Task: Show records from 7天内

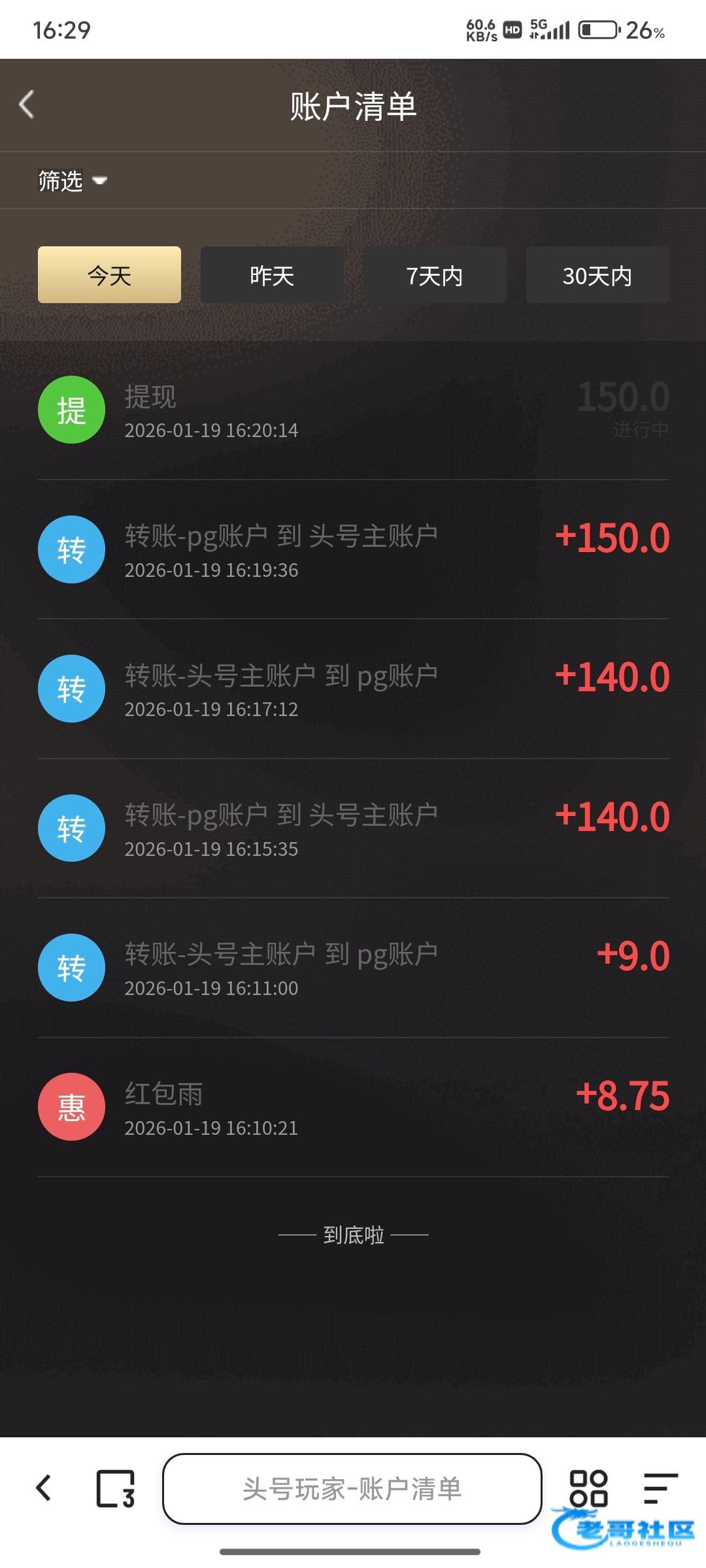Action: coord(435,275)
